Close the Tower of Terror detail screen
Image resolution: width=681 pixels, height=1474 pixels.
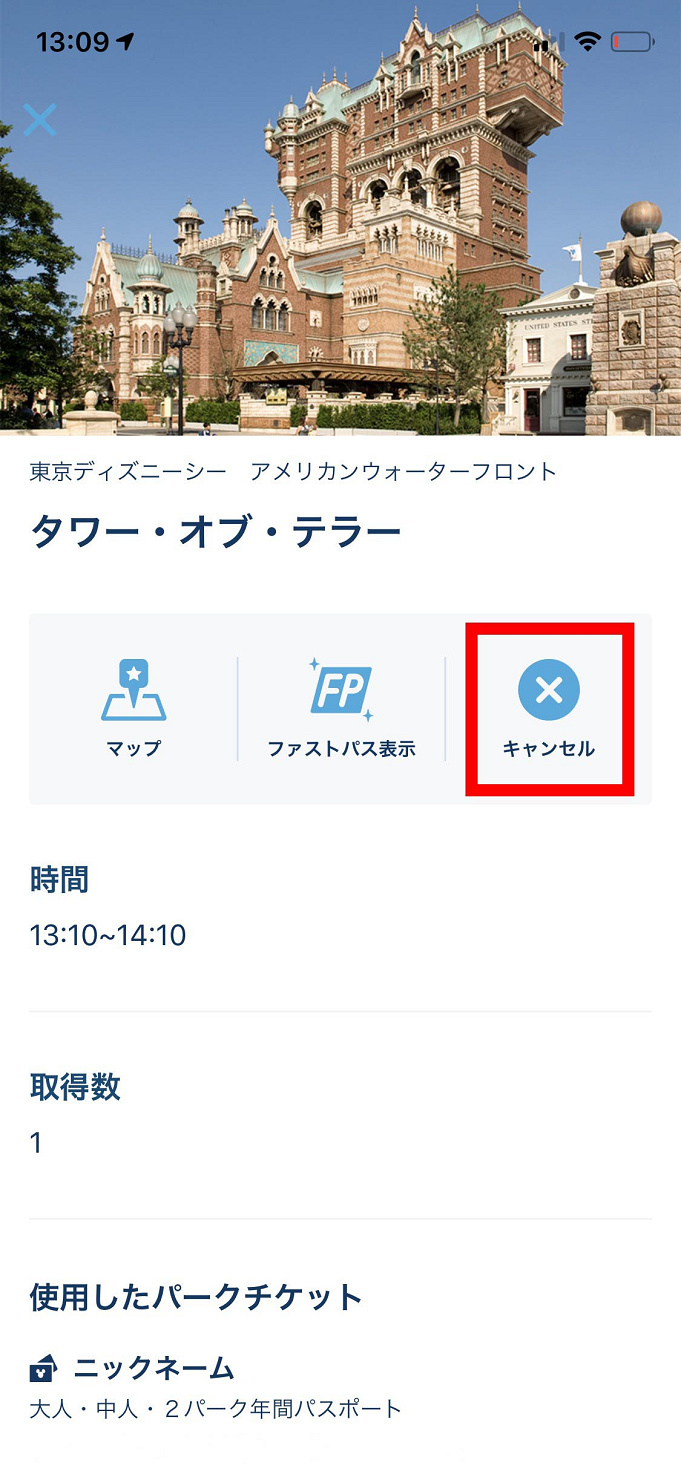pos(40,120)
